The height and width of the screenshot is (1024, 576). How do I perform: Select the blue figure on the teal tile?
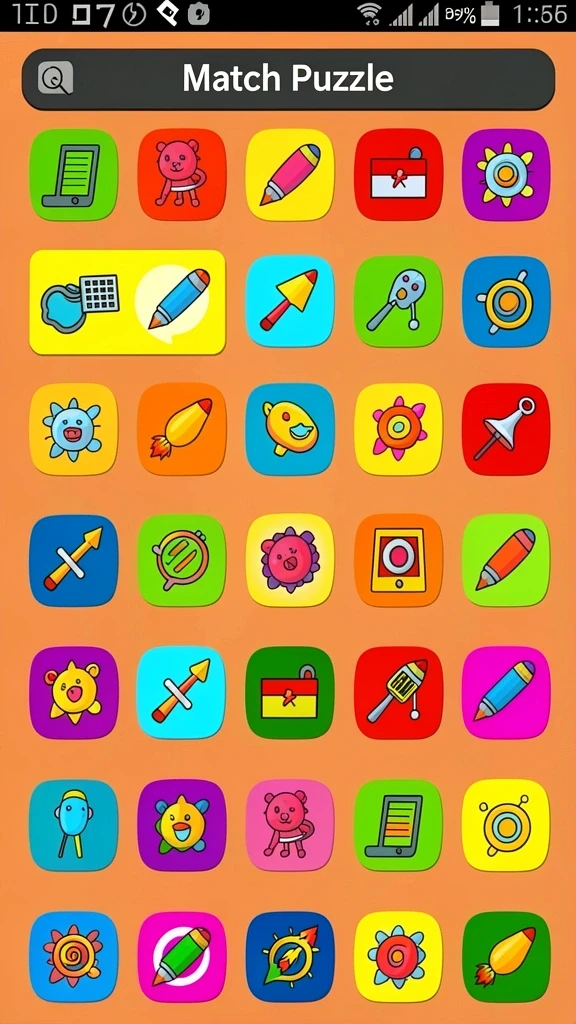tap(73, 825)
